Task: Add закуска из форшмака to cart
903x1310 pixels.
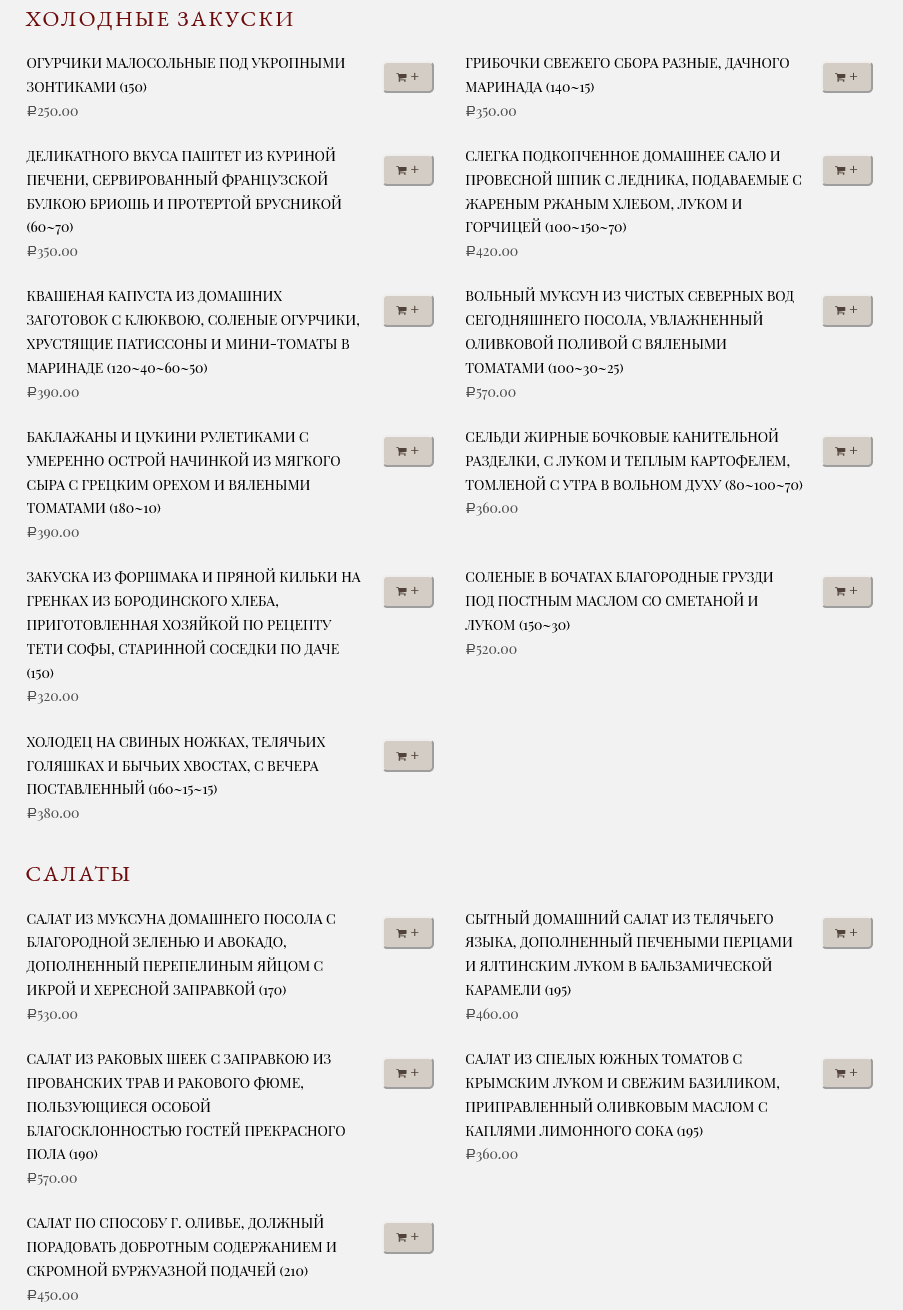Action: point(408,591)
